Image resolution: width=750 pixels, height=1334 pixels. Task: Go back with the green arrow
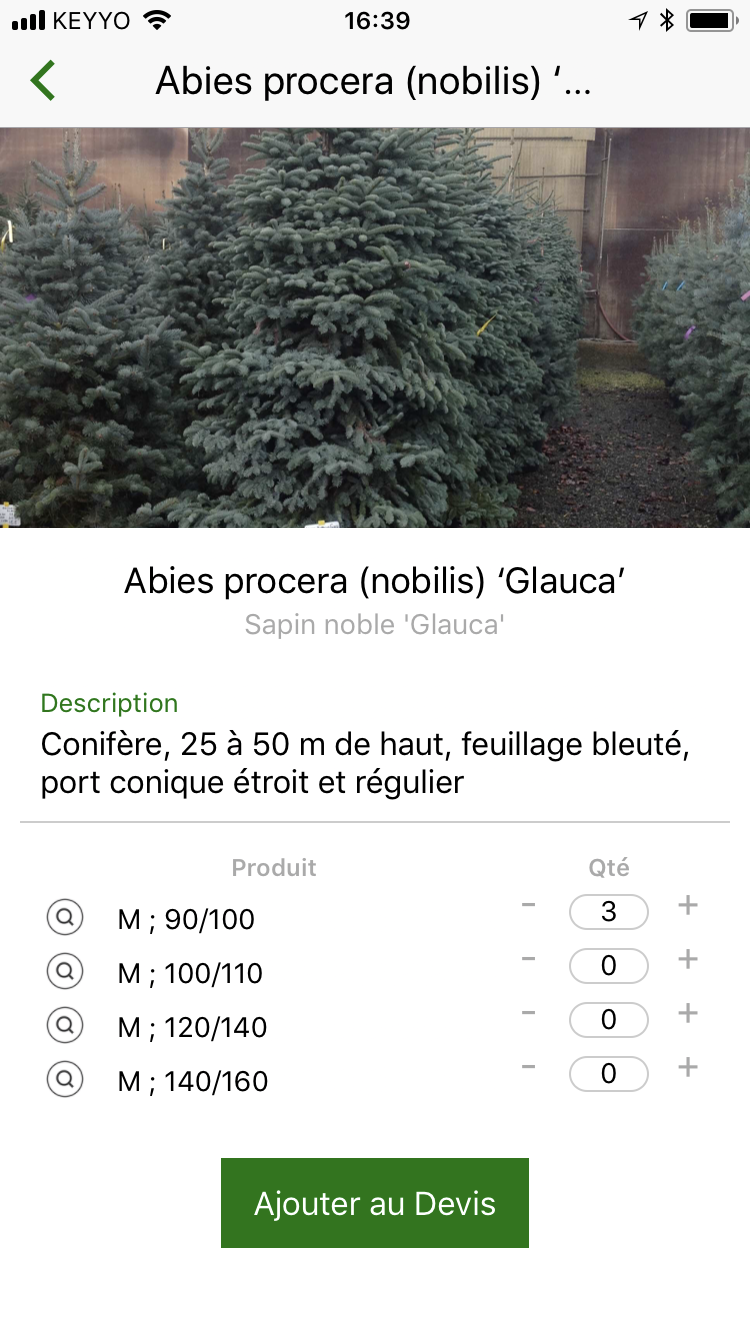point(43,81)
